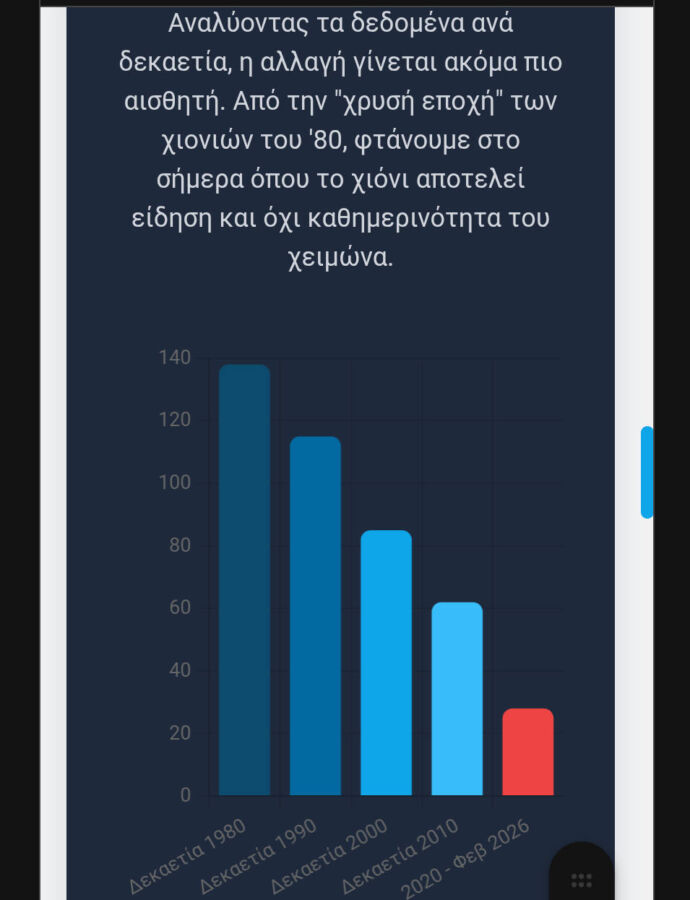Tap the Δεκαετία 2010 bar
Screen dimensions: 690x900
click(457, 699)
